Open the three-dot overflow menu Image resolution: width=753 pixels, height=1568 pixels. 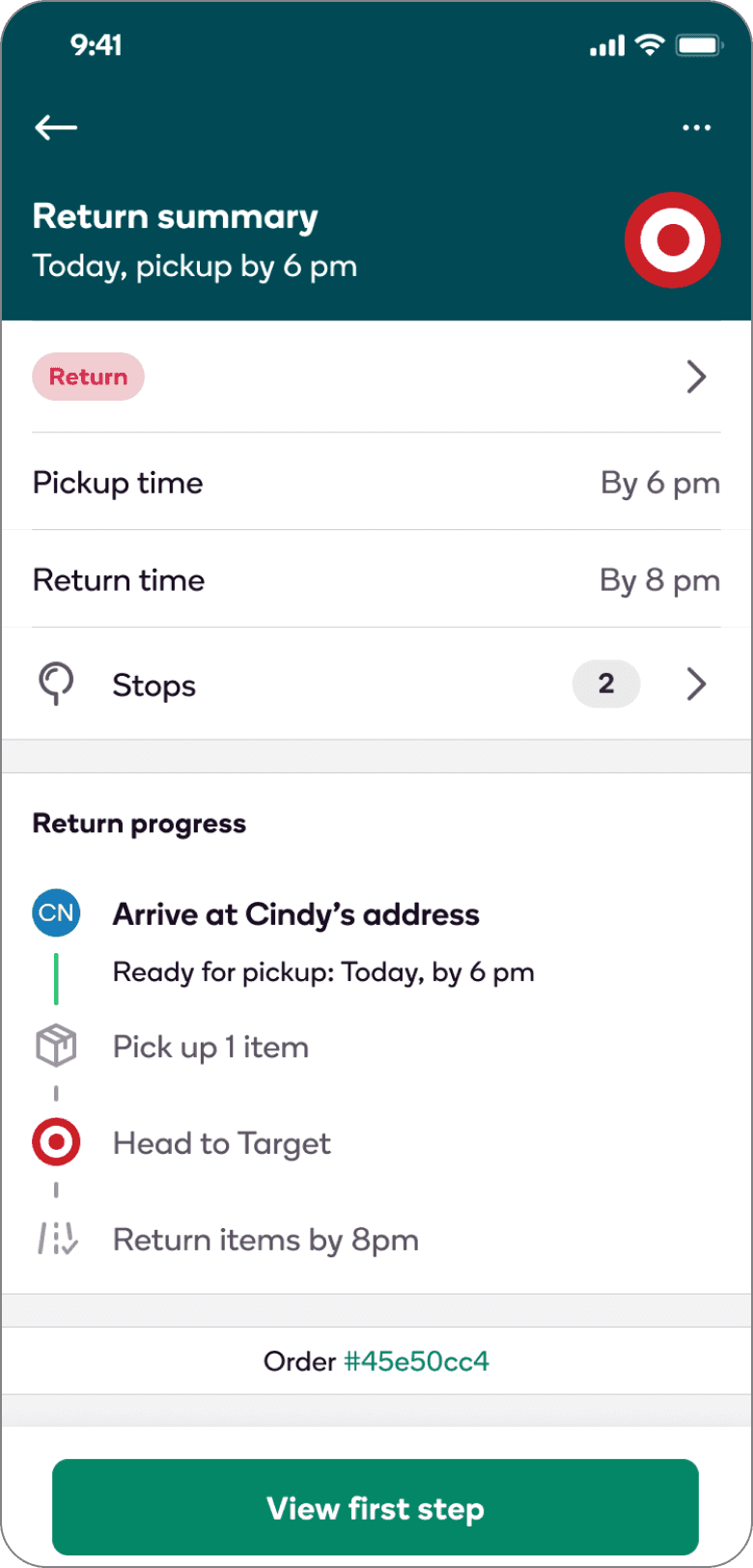coord(696,127)
